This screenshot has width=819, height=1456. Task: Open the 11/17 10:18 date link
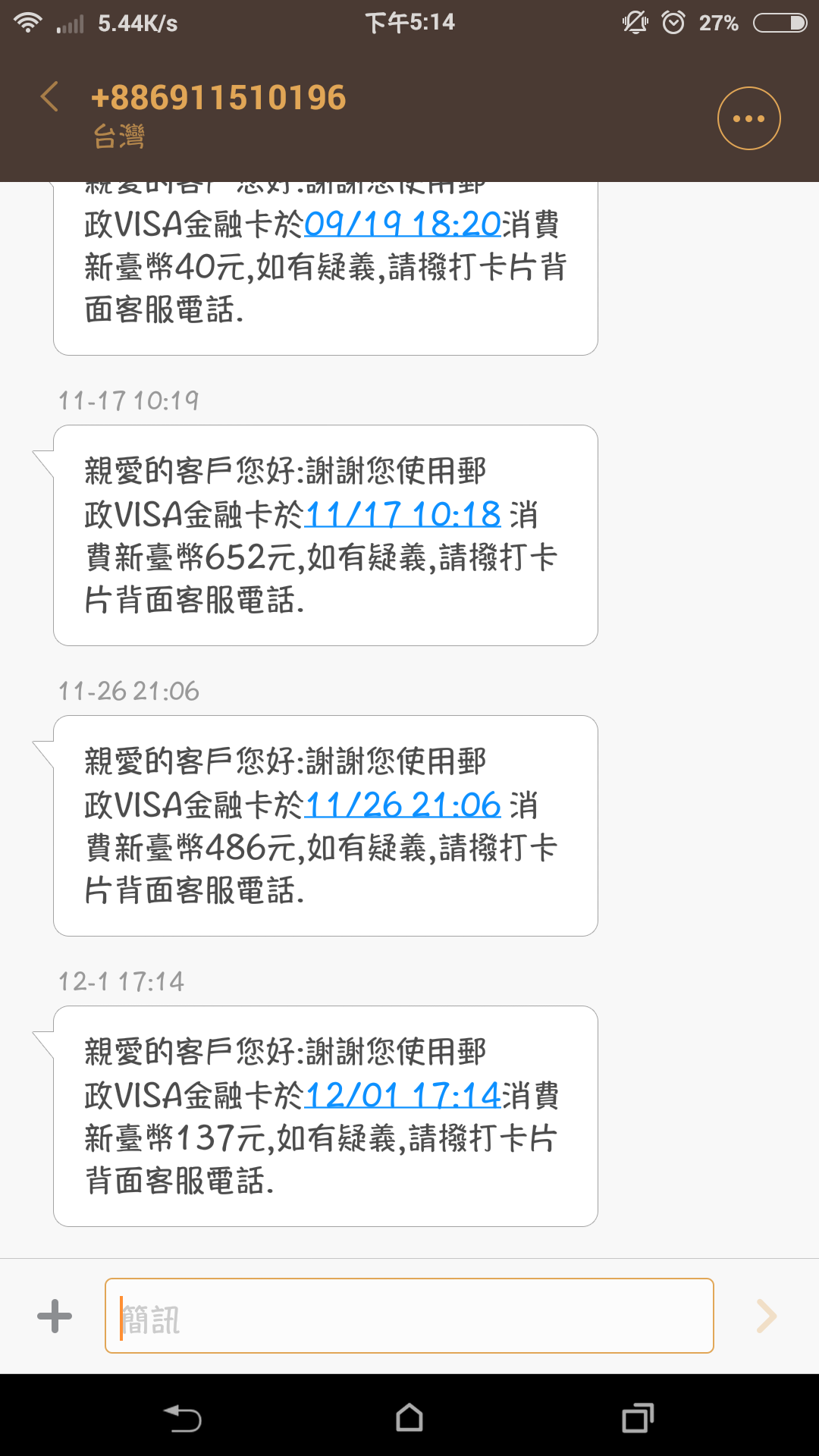(402, 515)
